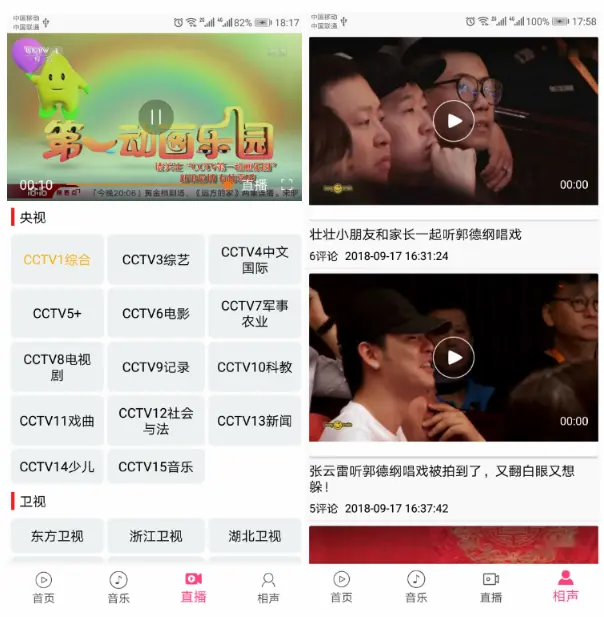Select the 湖北卫视 channel
This screenshot has height=617, width=604.
254,536
